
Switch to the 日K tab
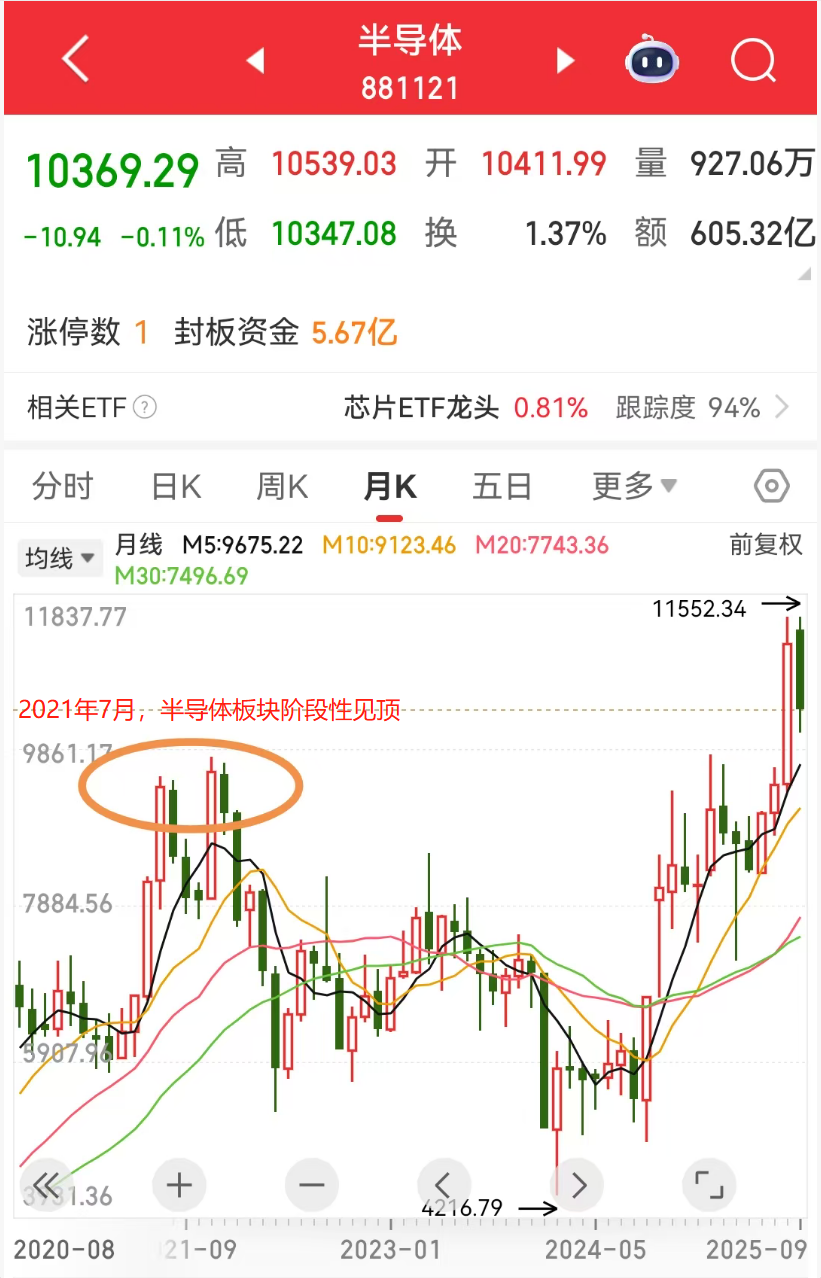coord(176,487)
